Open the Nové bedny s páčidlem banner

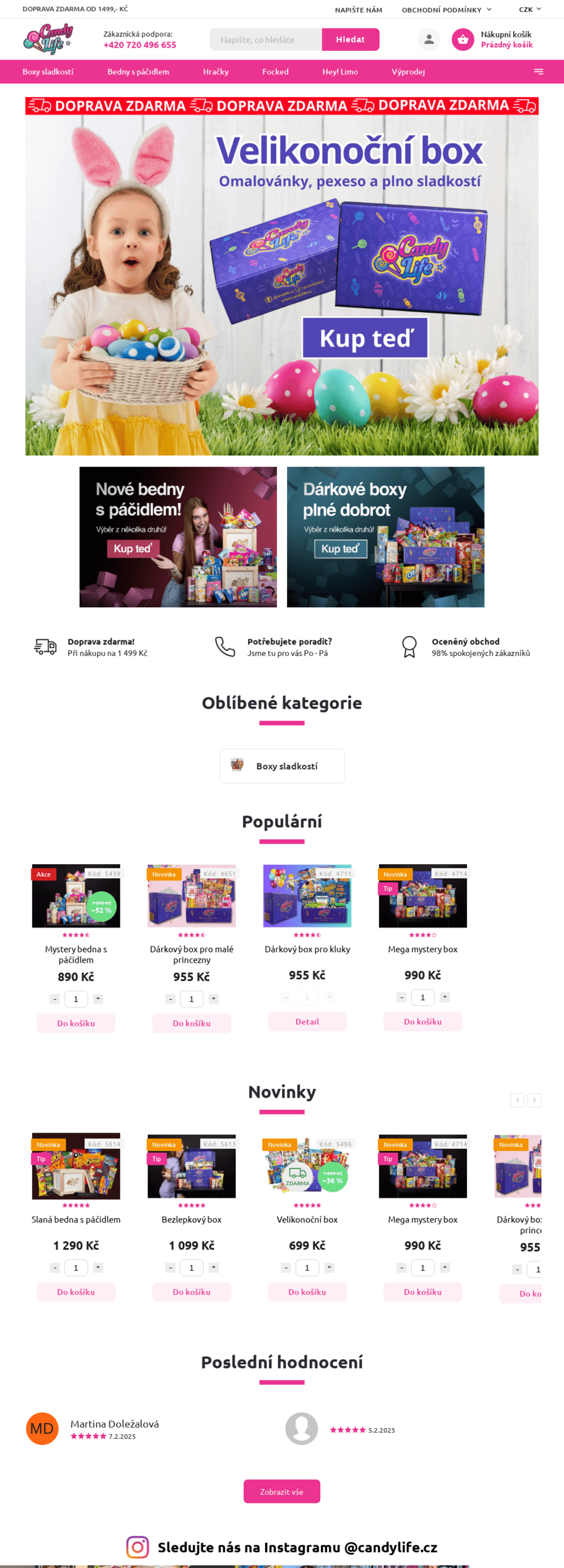pos(178,537)
